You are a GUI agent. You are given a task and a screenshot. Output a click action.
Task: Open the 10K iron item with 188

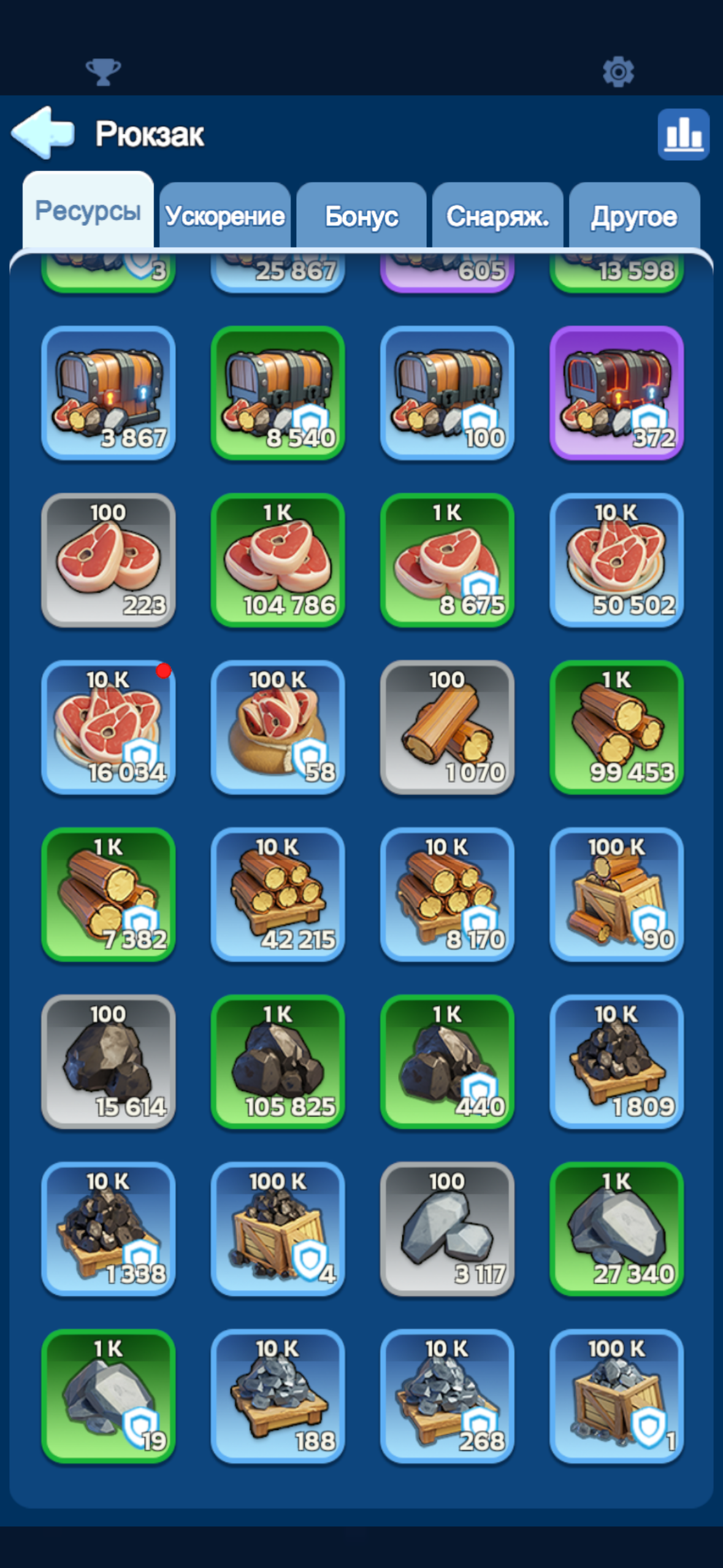tap(278, 1396)
